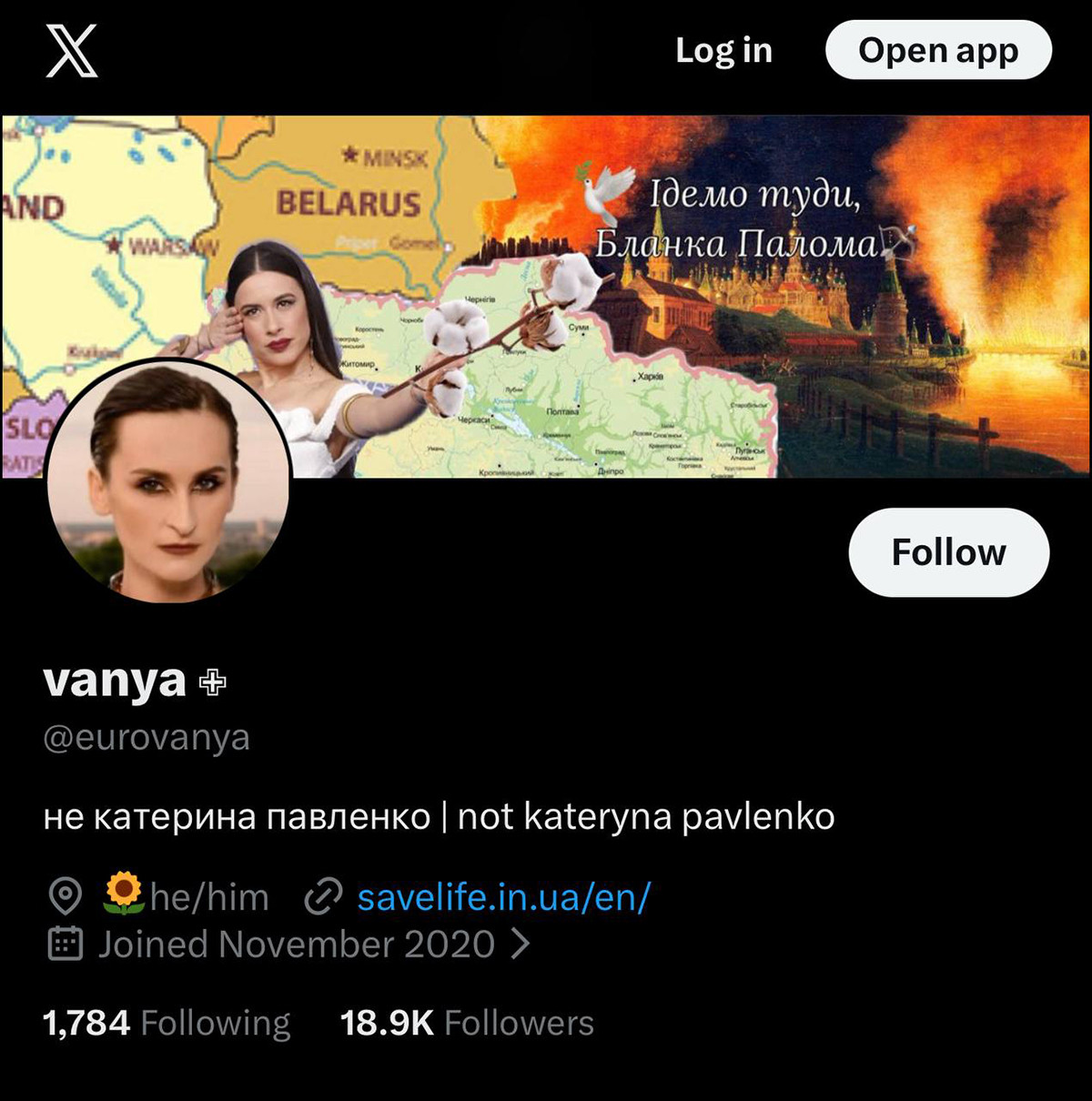The height and width of the screenshot is (1101, 1092).
Task: View the 1,784 Following list
Action: [167, 1023]
